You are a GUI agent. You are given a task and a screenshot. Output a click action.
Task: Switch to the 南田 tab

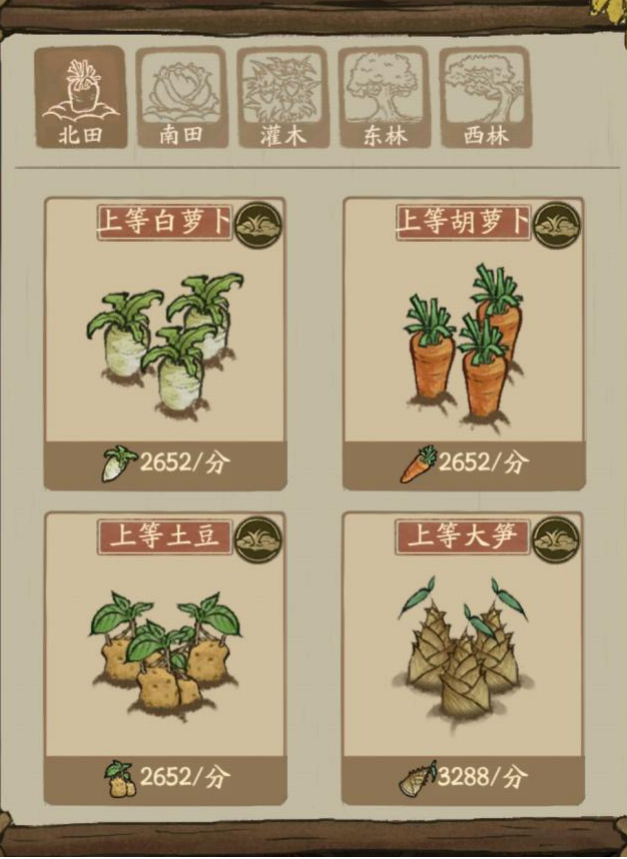181,98
